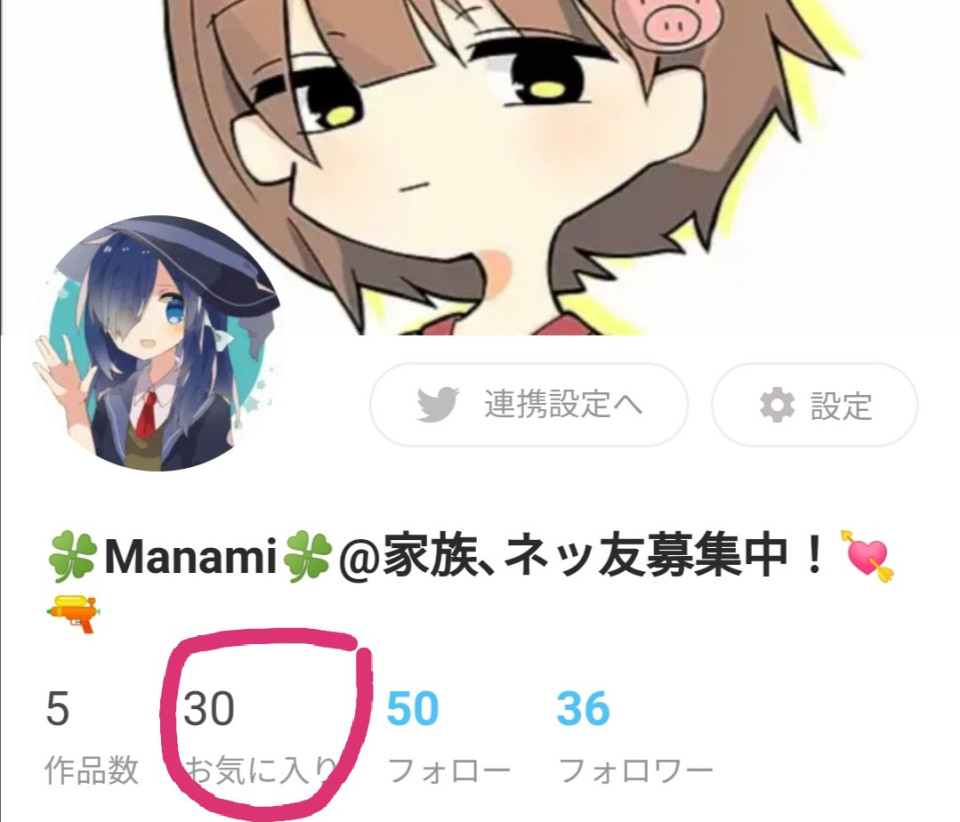
Task: View the 50 フォロー following list
Action: 447,736
